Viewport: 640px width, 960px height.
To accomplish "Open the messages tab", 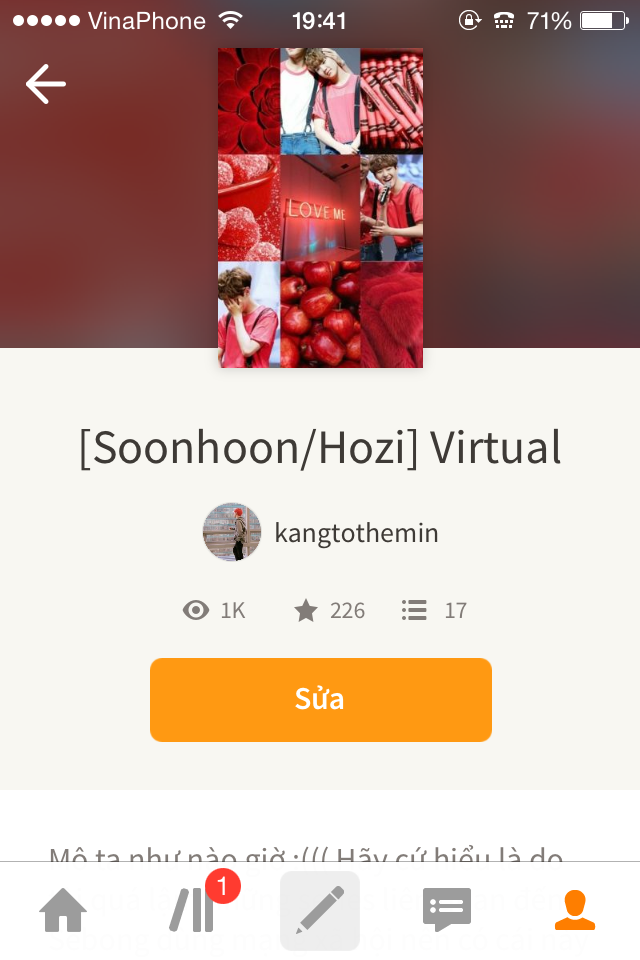I will tap(446, 909).
